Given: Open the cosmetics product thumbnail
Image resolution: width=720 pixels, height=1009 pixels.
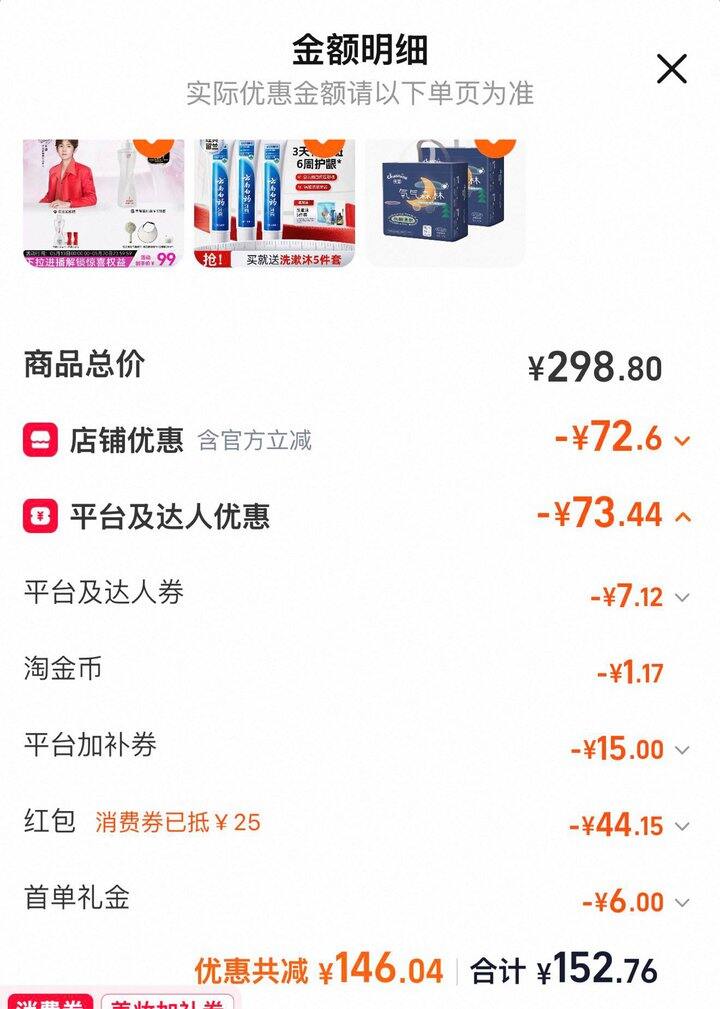Looking at the screenshot, I should 104,203.
